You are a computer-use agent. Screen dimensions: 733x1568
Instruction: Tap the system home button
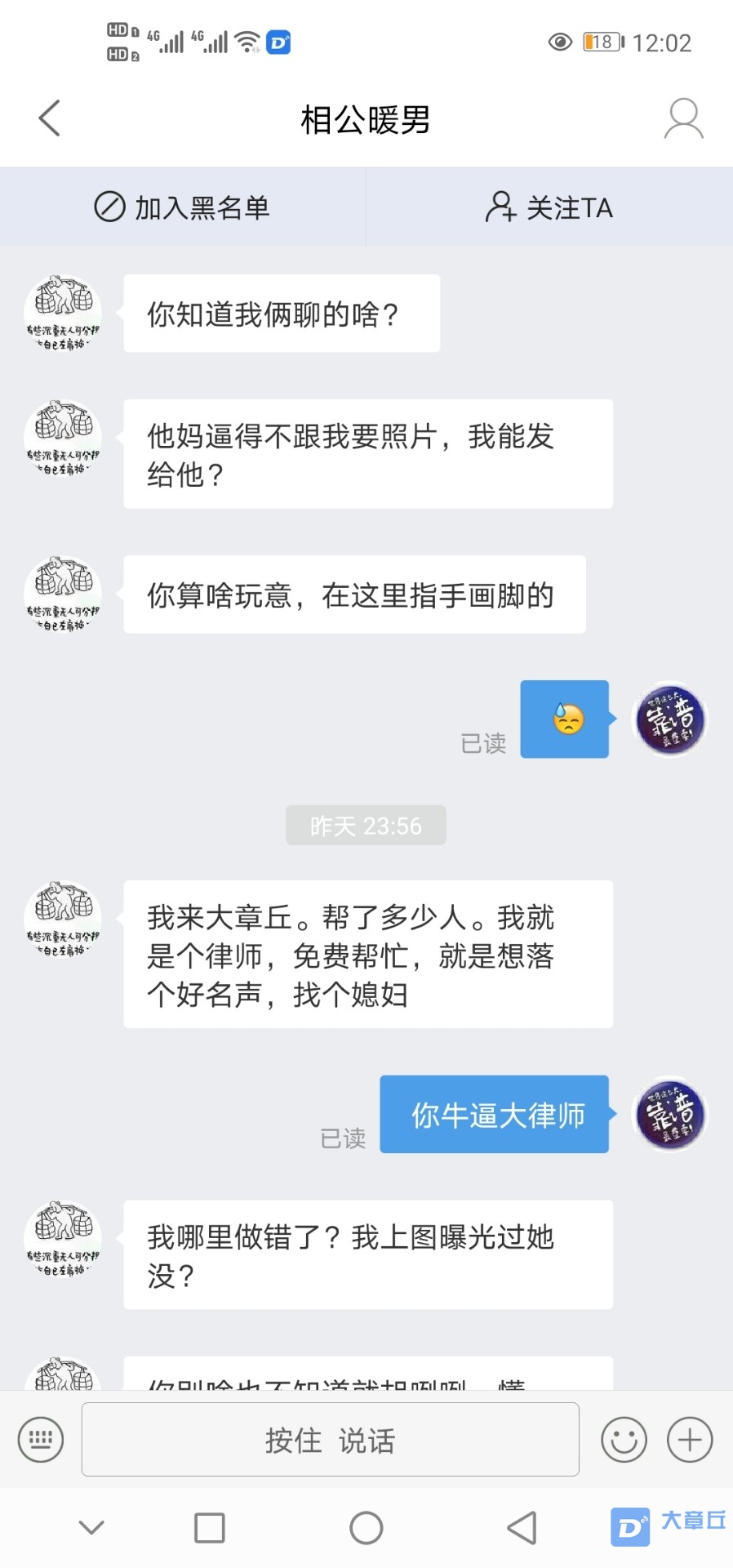click(366, 1528)
